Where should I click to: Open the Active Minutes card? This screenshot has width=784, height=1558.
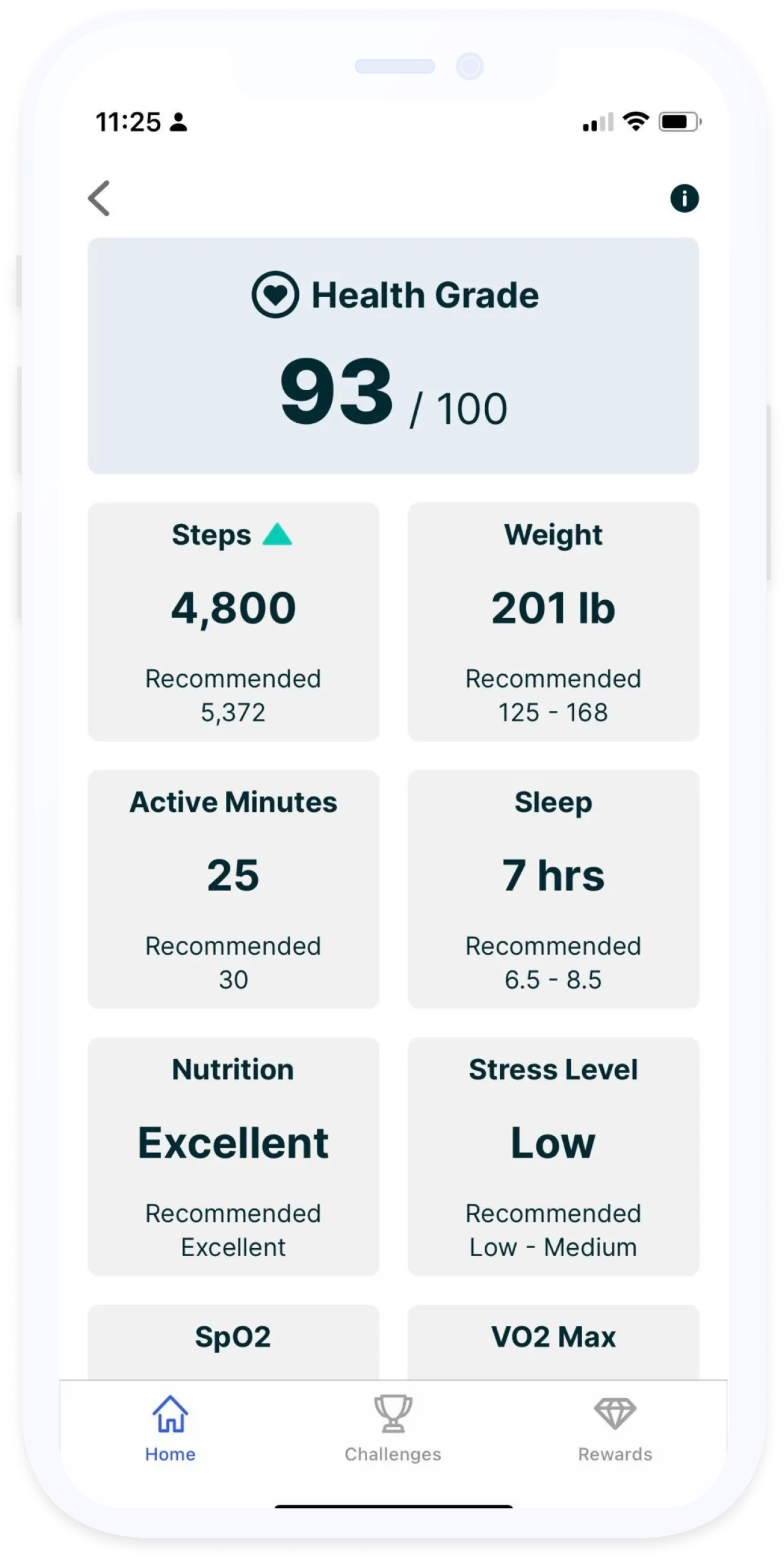click(234, 889)
